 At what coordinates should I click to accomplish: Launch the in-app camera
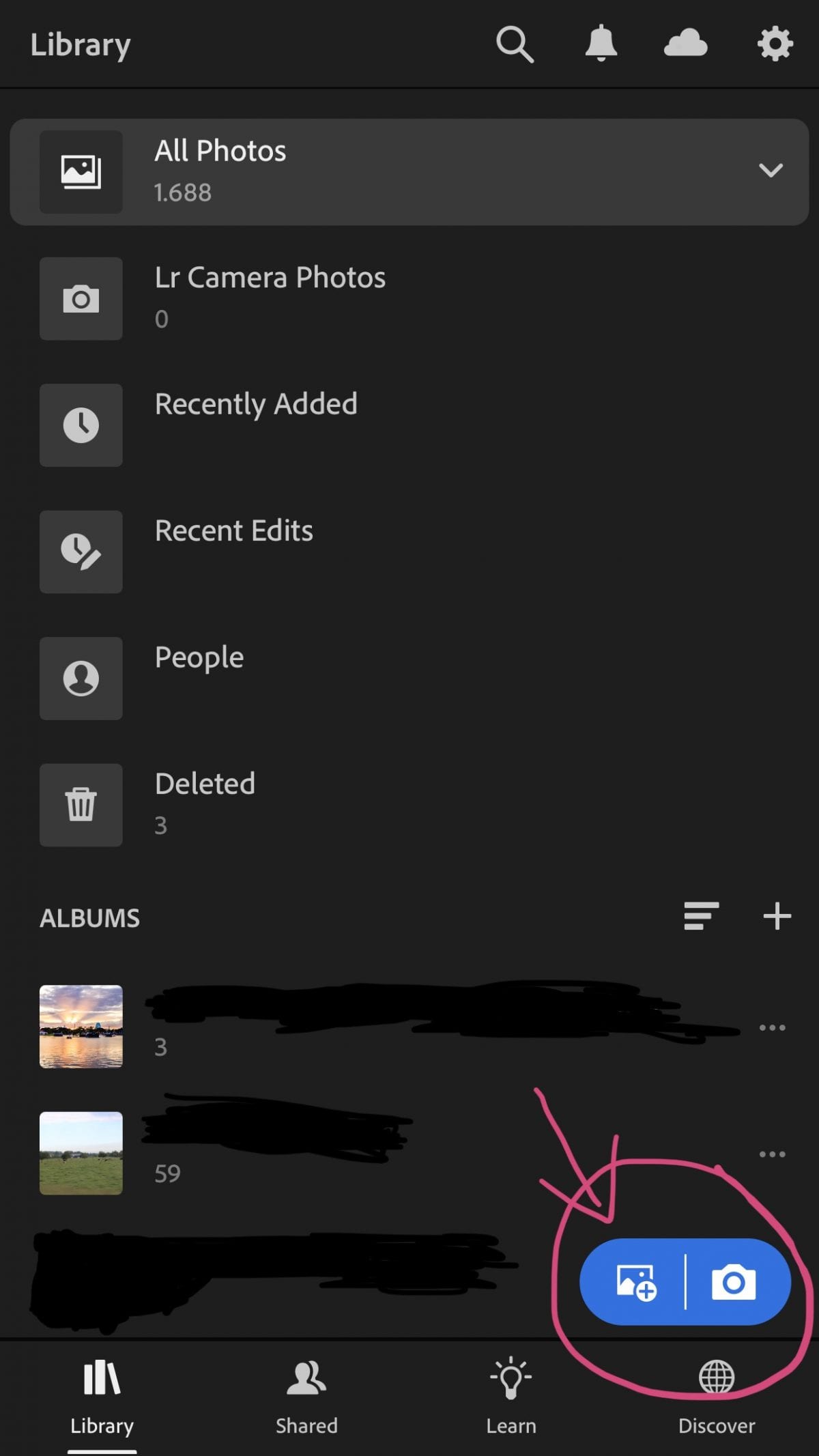(x=734, y=1283)
